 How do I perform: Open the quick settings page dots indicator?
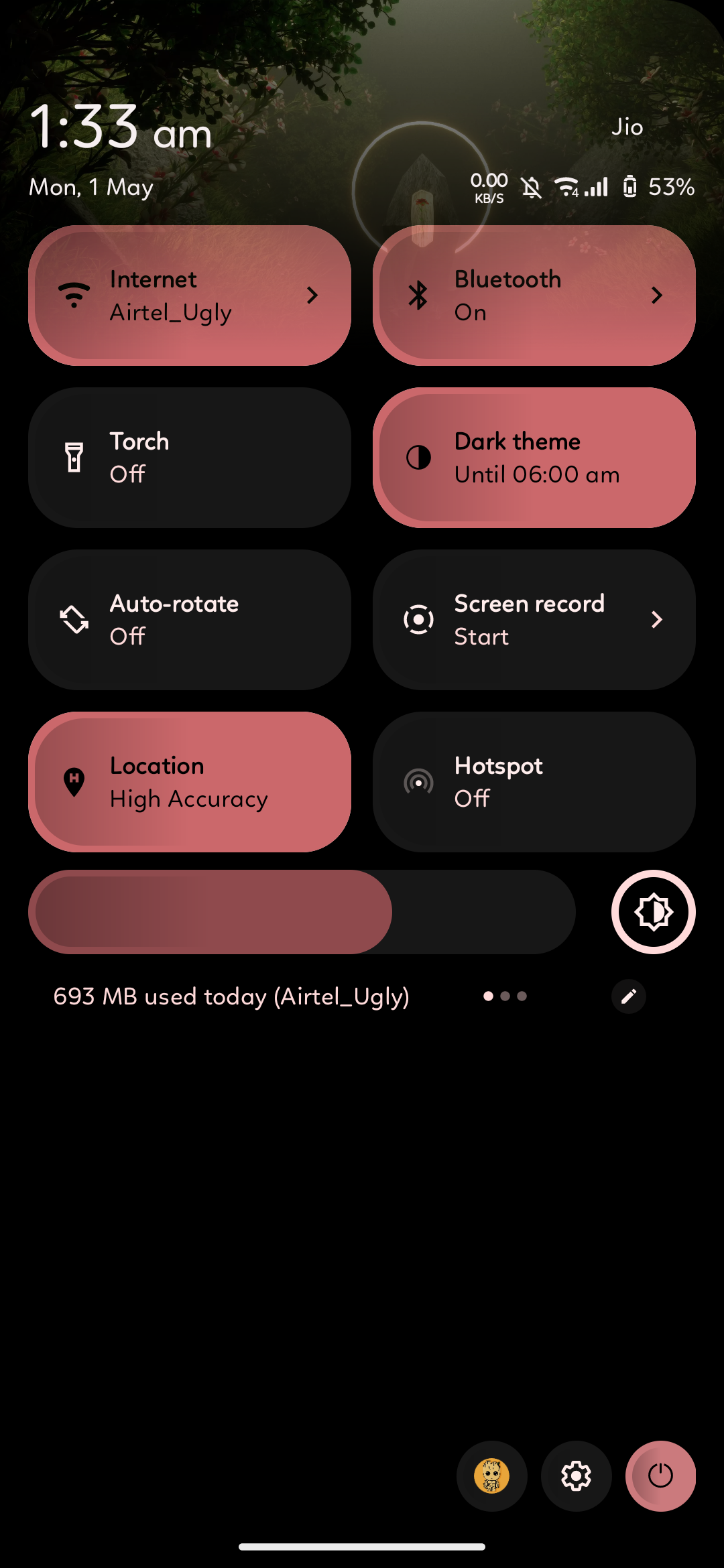click(x=505, y=996)
